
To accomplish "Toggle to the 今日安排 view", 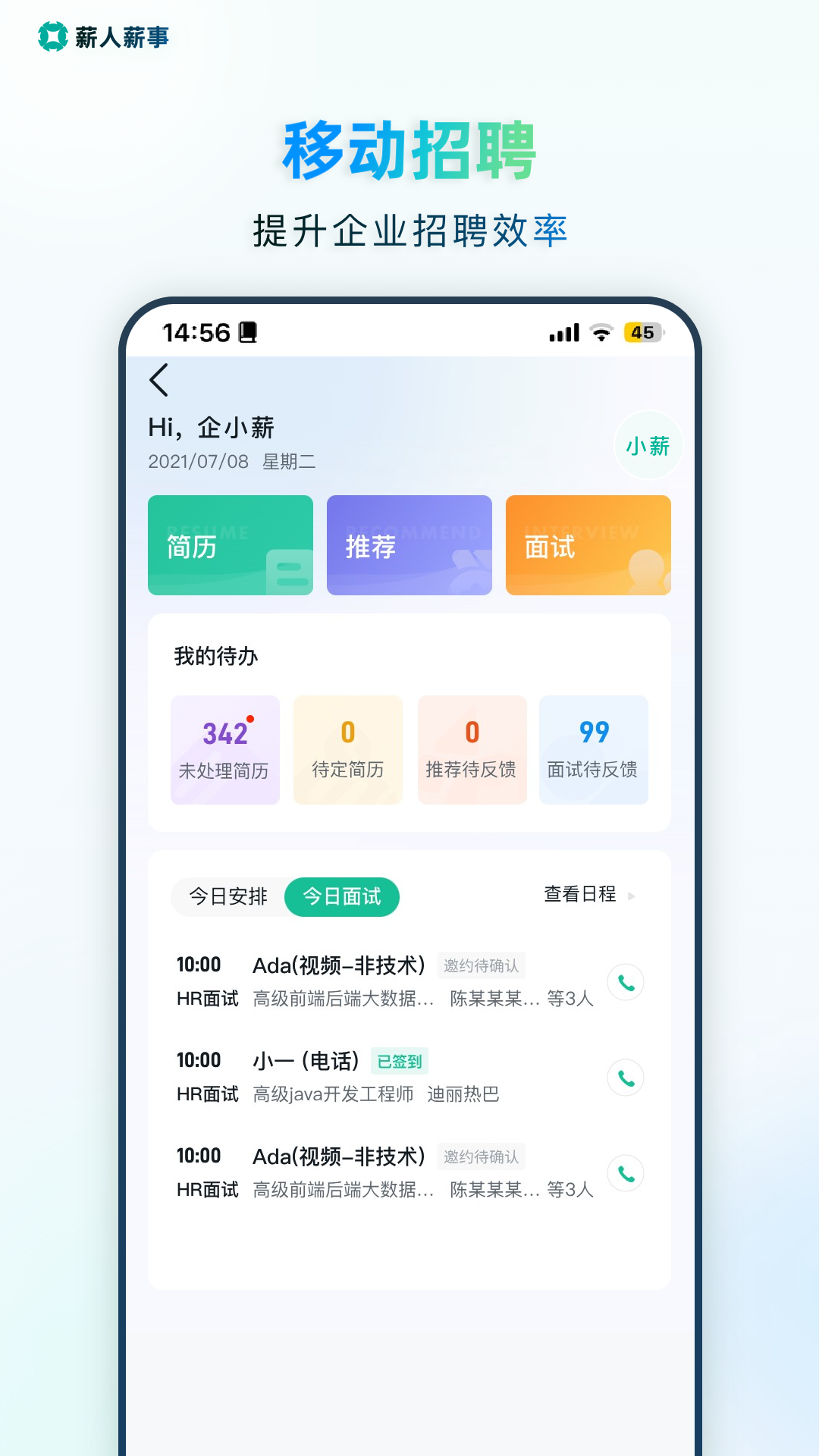I will [228, 896].
